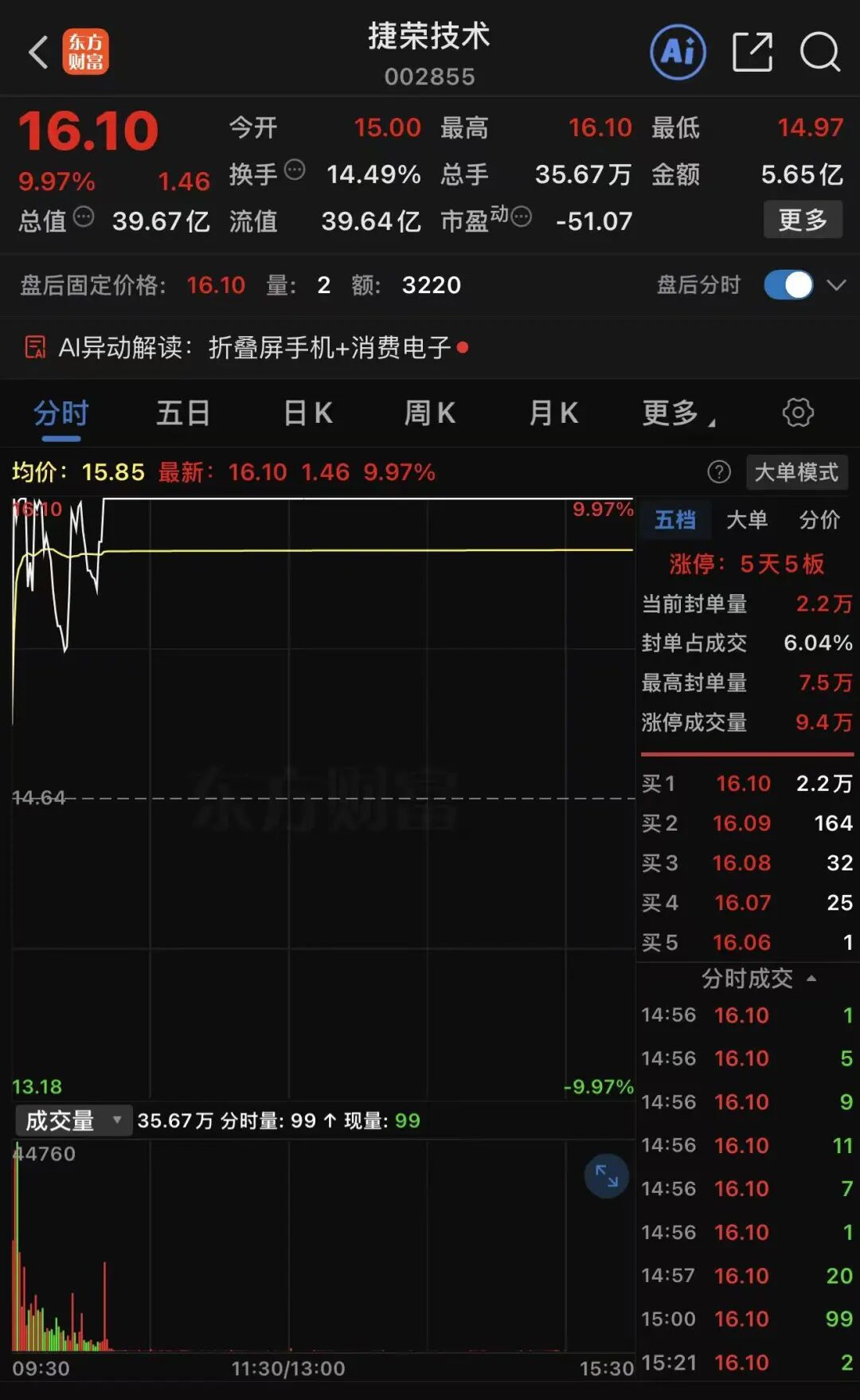Expand the chevron next to 盘后分时
This screenshot has width=860, height=1400.
coord(836,285)
